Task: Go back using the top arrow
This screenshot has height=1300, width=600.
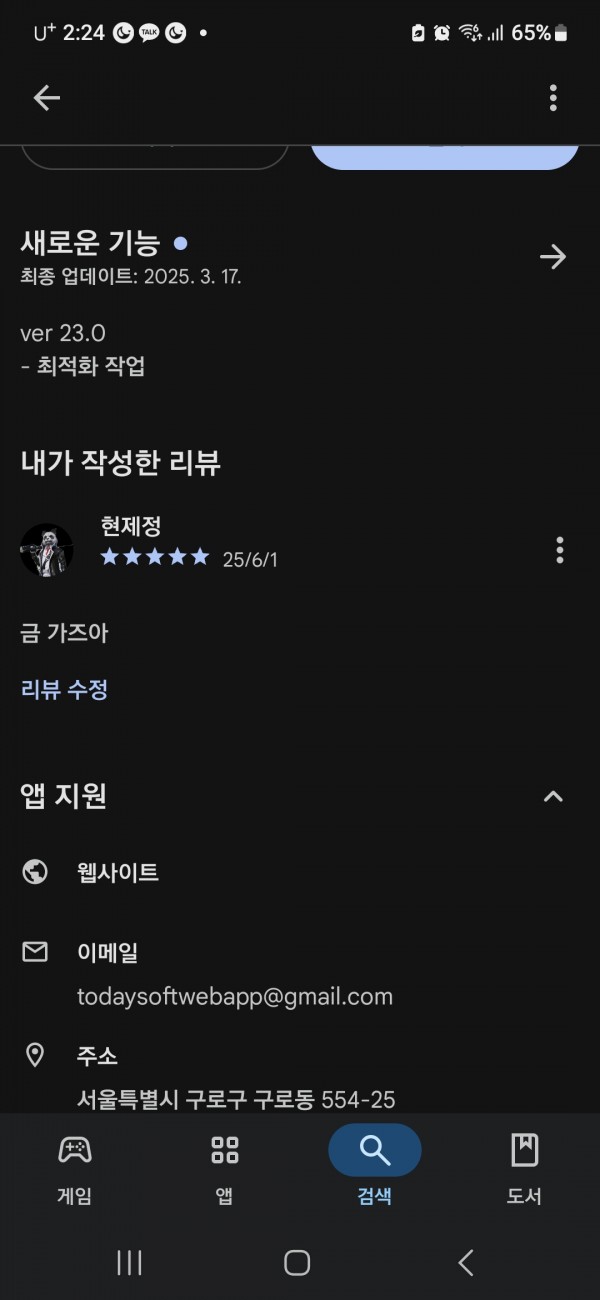Action: (47, 97)
